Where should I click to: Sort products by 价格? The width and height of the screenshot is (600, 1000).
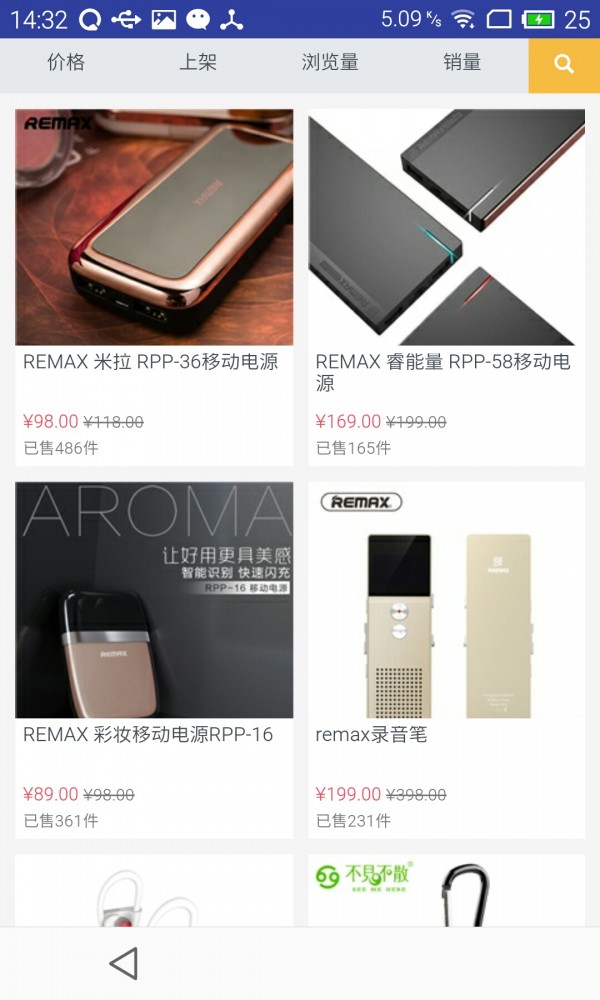pyautogui.click(x=66, y=63)
